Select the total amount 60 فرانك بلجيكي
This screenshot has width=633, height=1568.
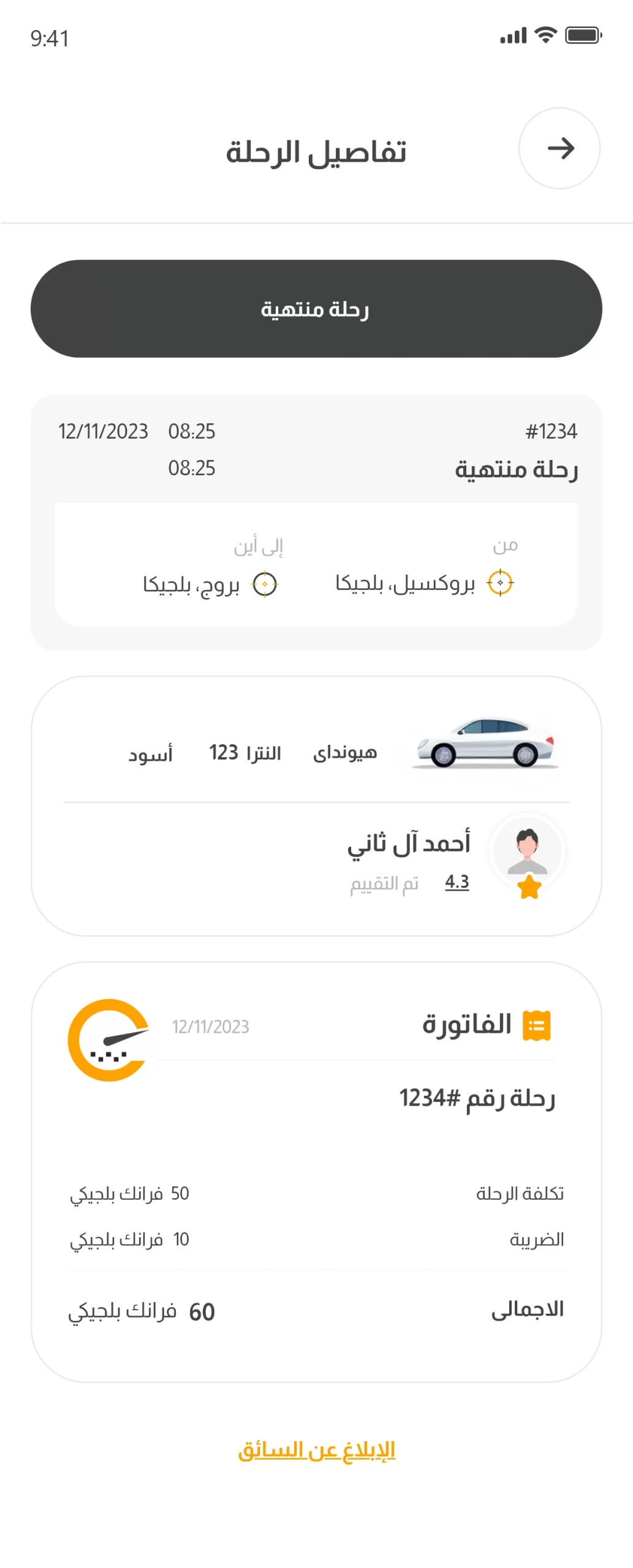pos(142,1311)
